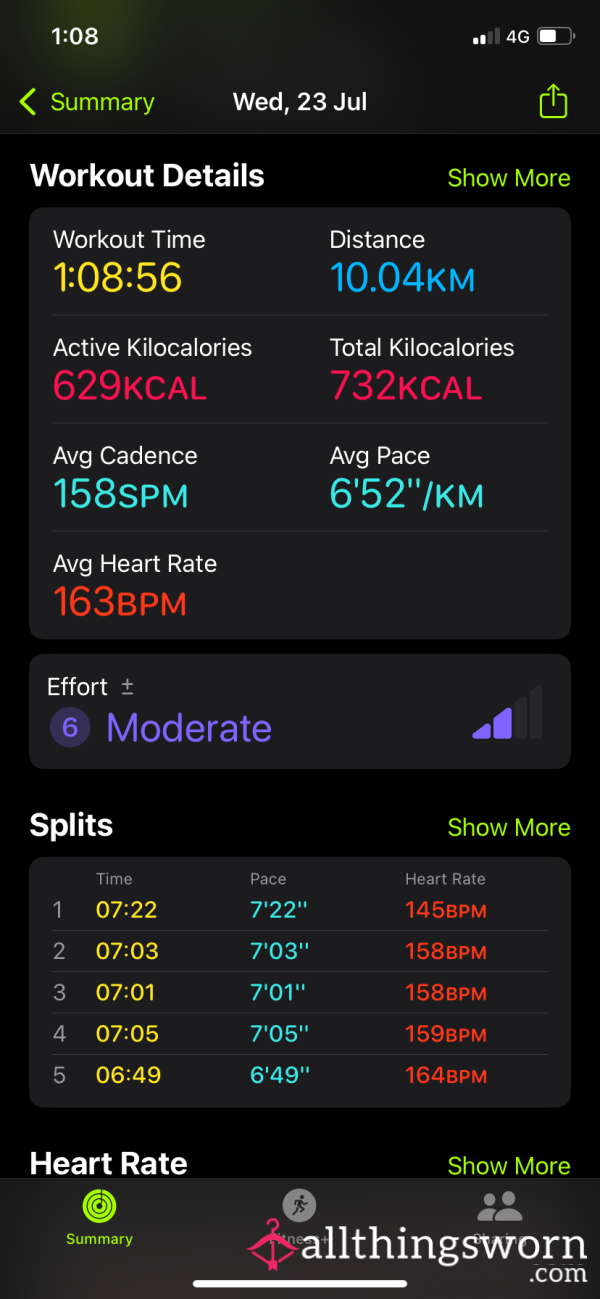Show more Heart Rate data

pyautogui.click(x=508, y=1166)
